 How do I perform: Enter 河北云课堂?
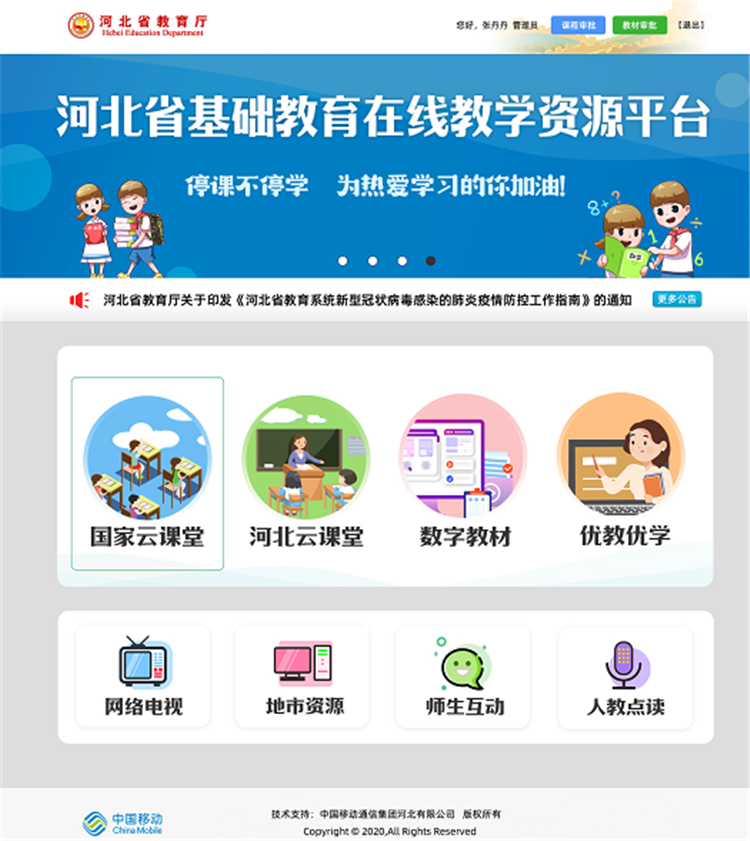[x=306, y=473]
